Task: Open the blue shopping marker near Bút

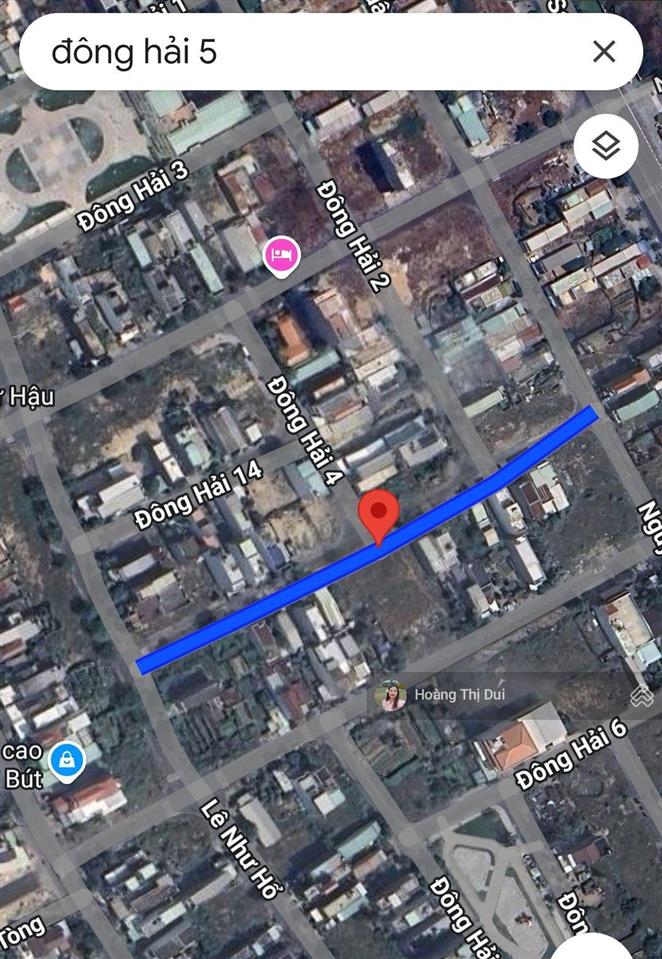Action: point(67,760)
